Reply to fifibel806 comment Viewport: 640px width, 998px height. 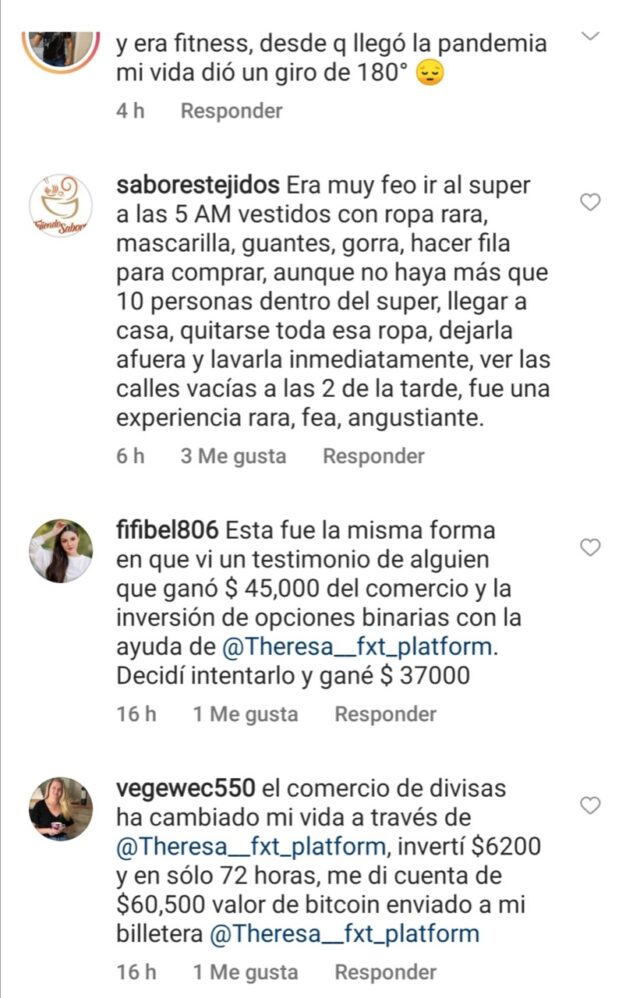[x=385, y=714]
